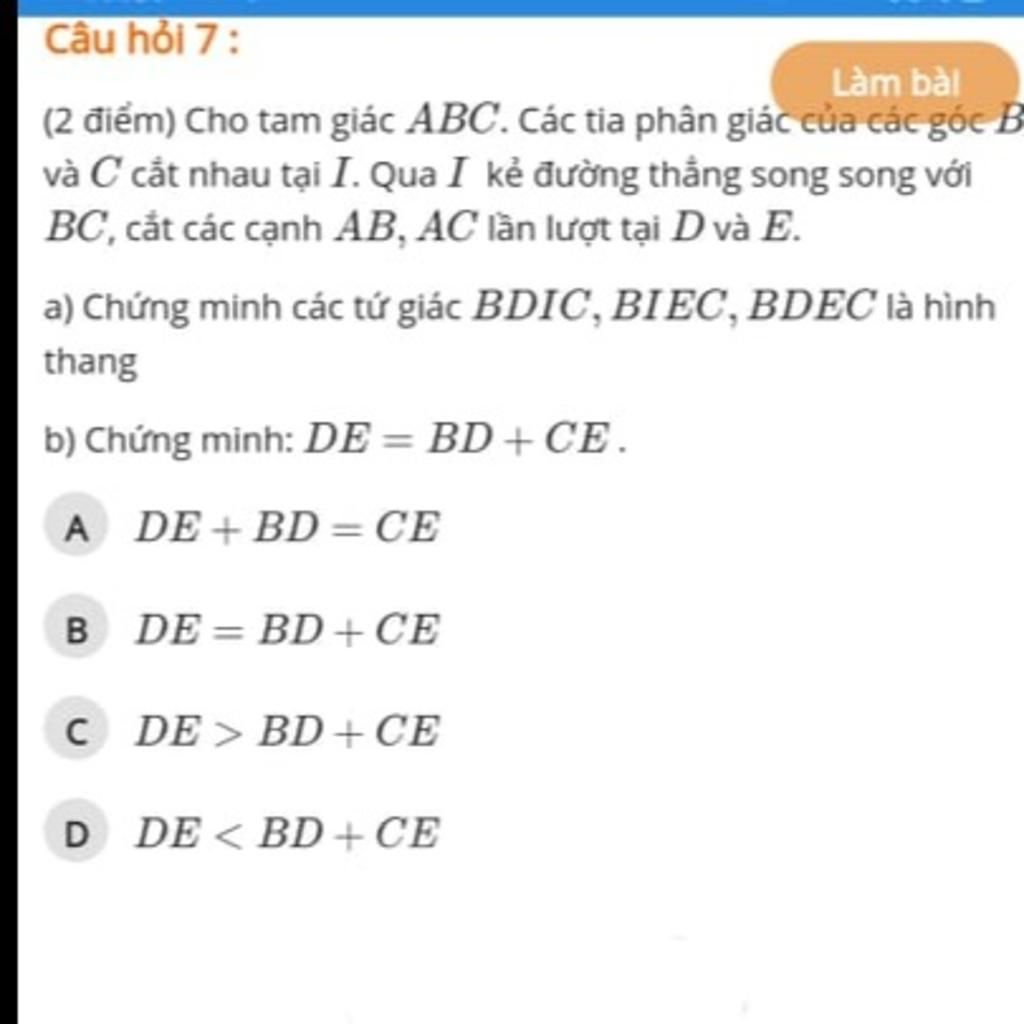Viewport: 1024px width, 1024px height.
Task: Pick answer C: DE > BD + CE
Action: coord(76,733)
